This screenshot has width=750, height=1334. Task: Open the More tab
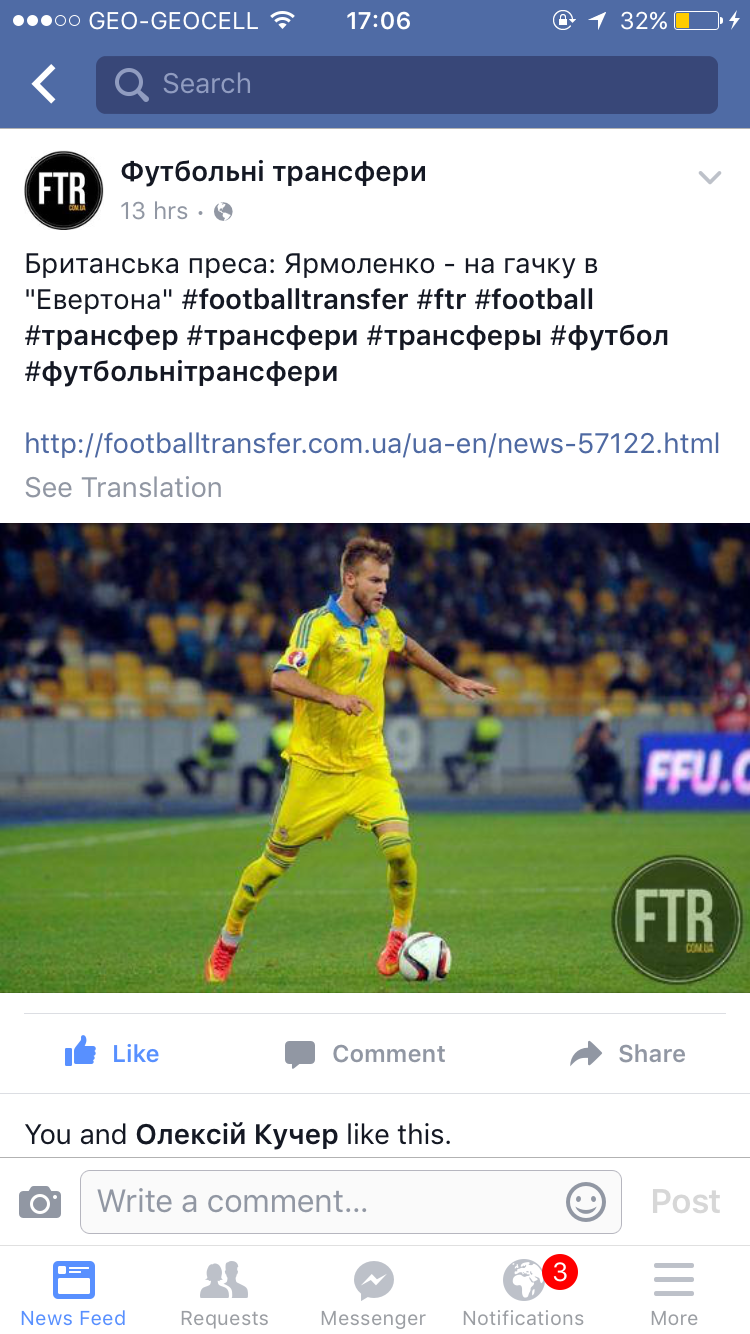(x=674, y=1293)
